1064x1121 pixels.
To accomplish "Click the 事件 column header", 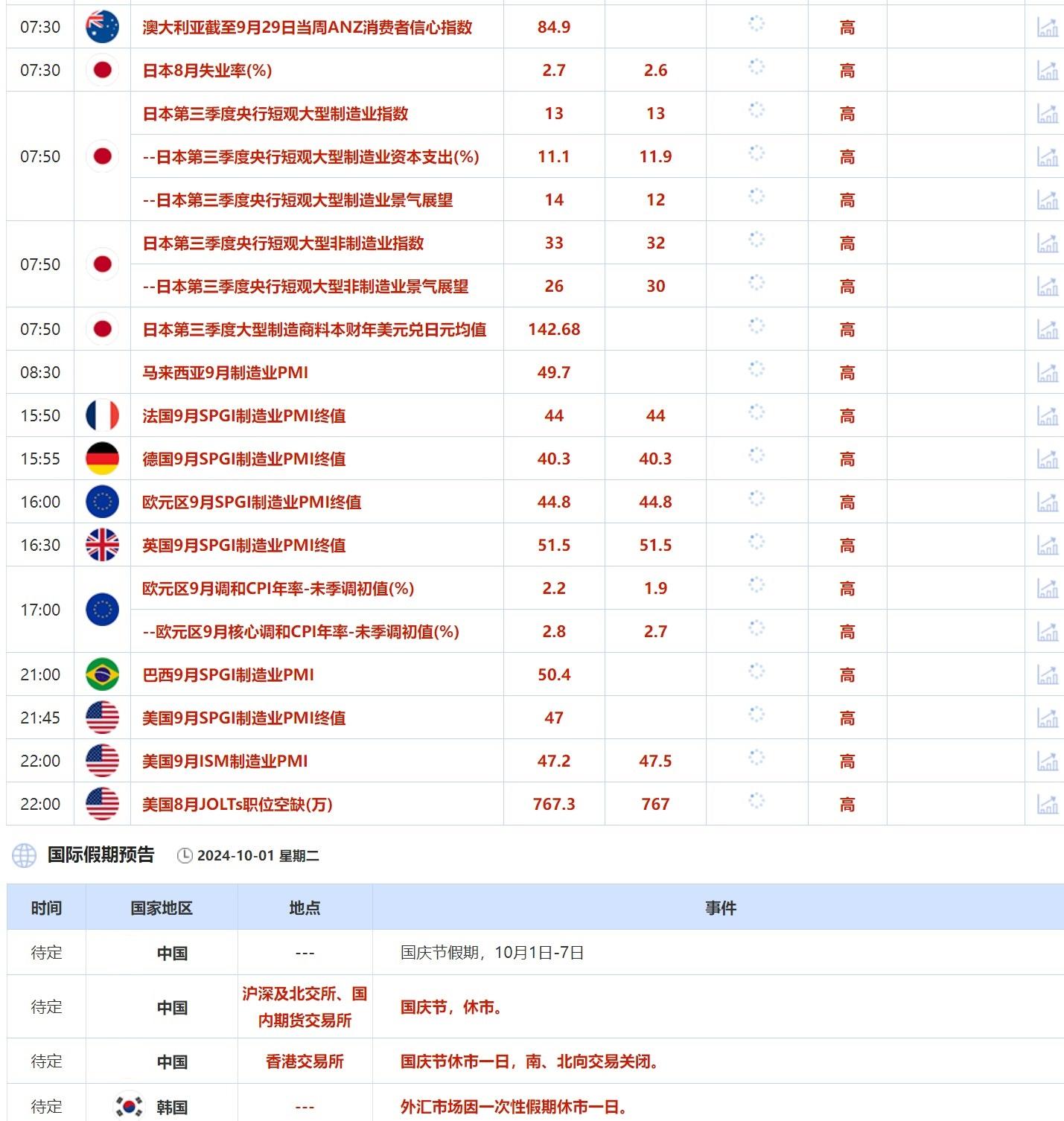I will (x=719, y=908).
